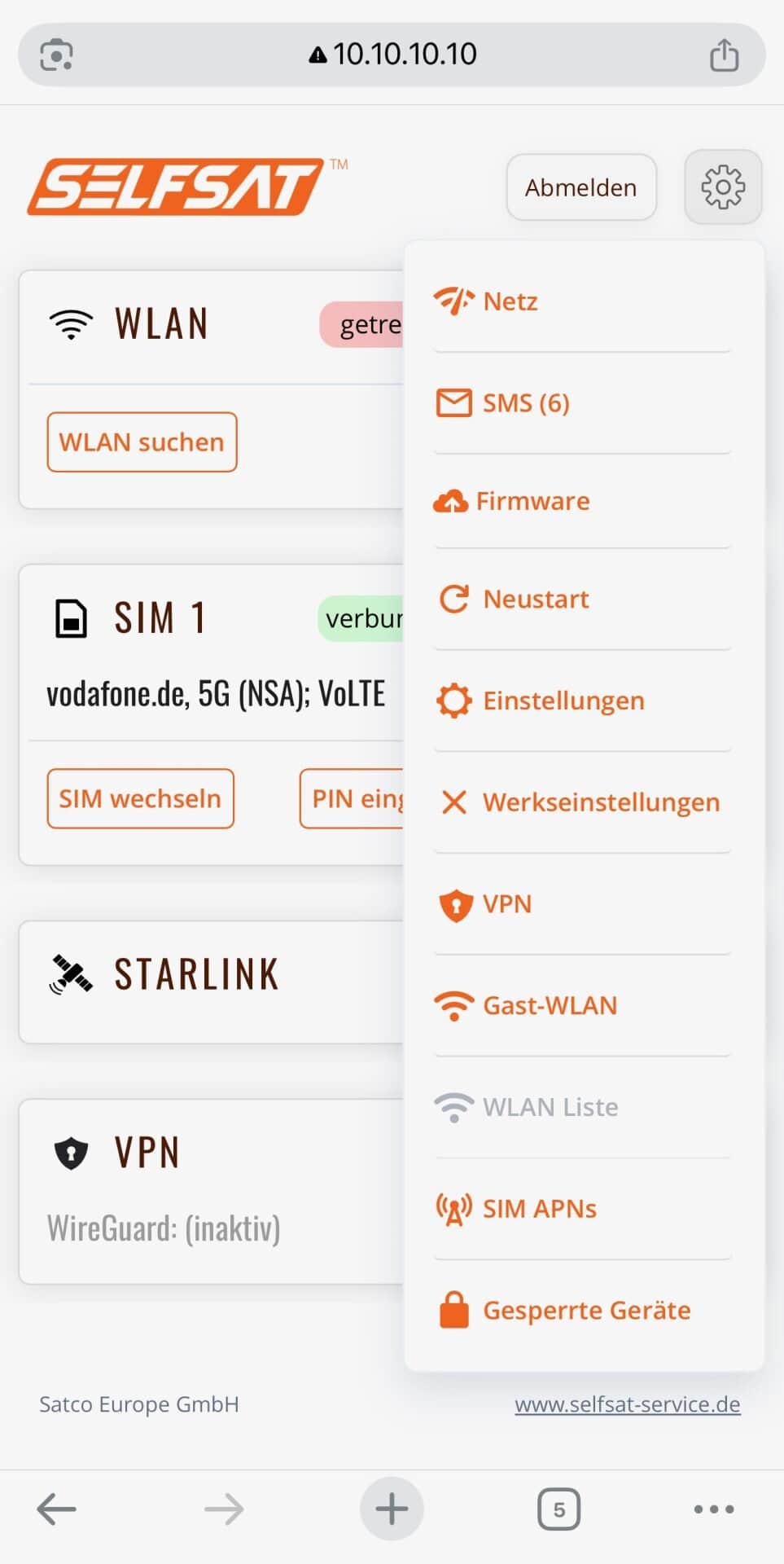The image size is (784, 1564).
Task: Click the Starlink satellite icon
Action: coord(72,973)
